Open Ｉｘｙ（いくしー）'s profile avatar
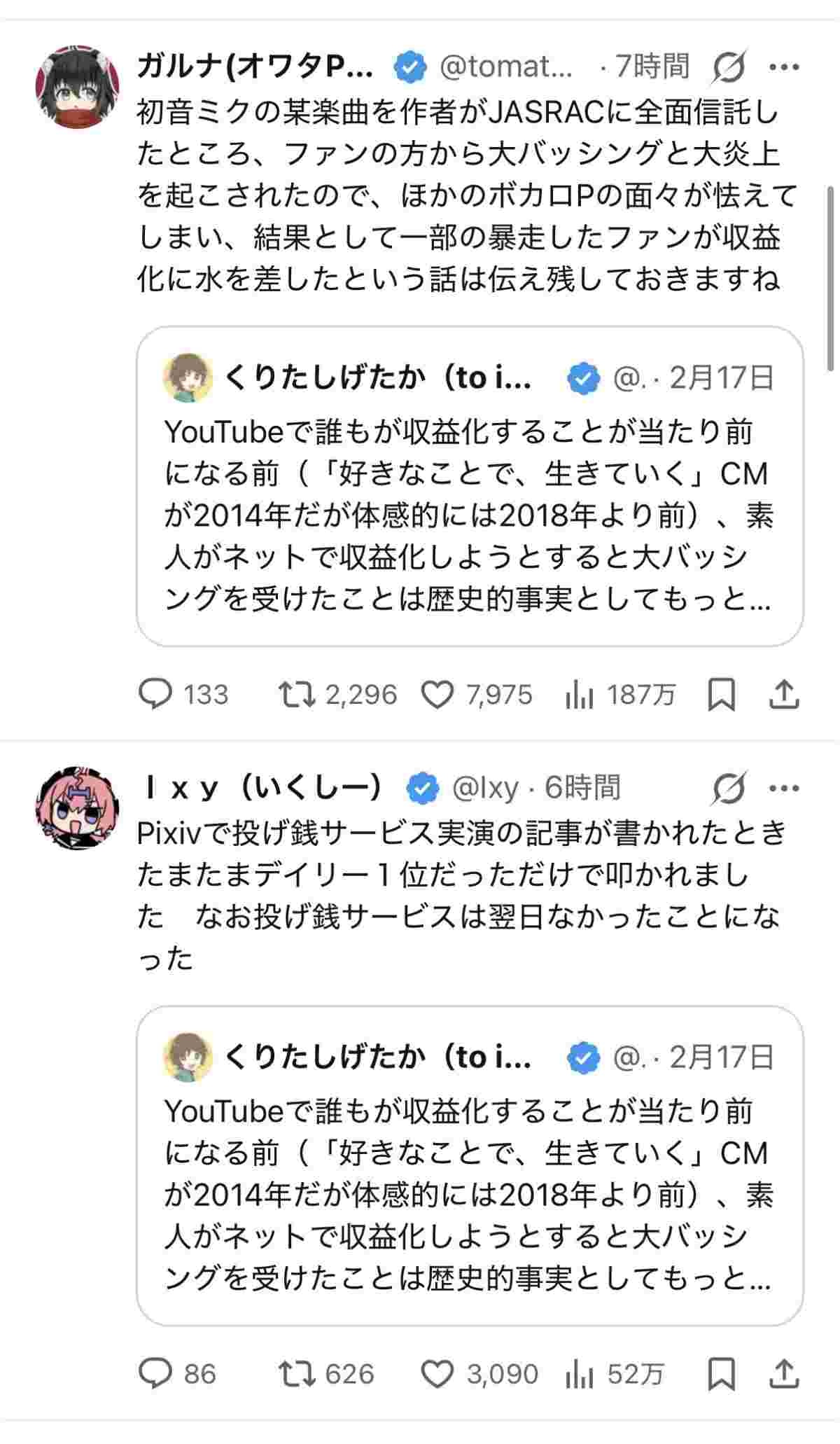The width and height of the screenshot is (840, 1444). [69, 808]
